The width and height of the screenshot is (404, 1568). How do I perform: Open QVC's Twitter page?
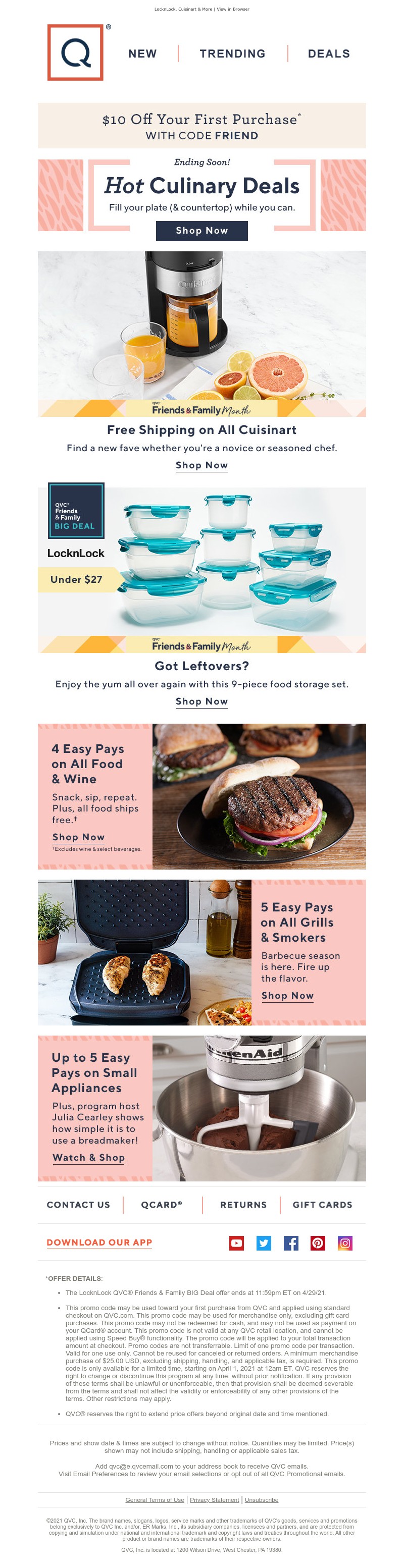pyautogui.click(x=264, y=1243)
